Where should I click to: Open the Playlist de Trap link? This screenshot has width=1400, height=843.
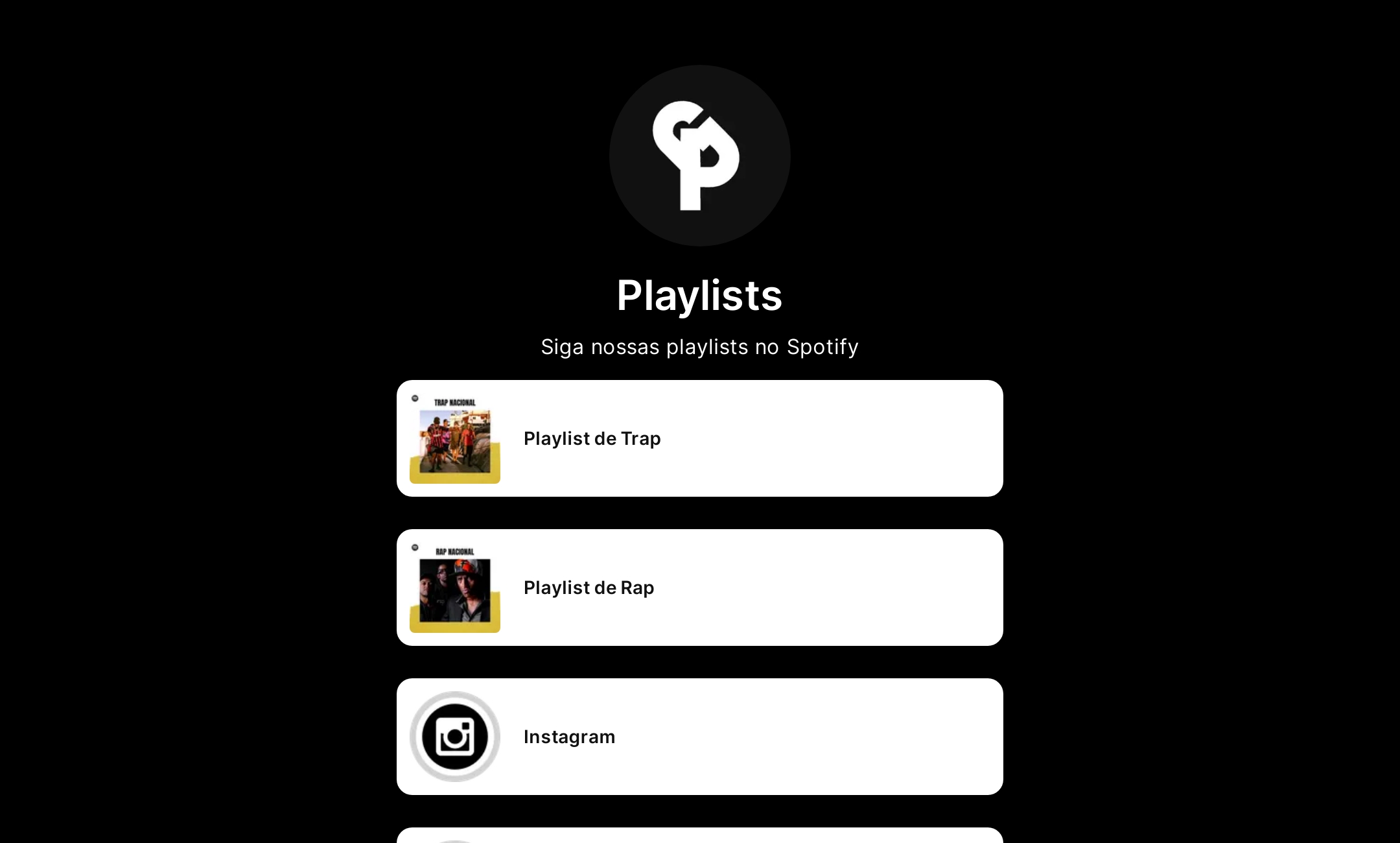[699, 438]
